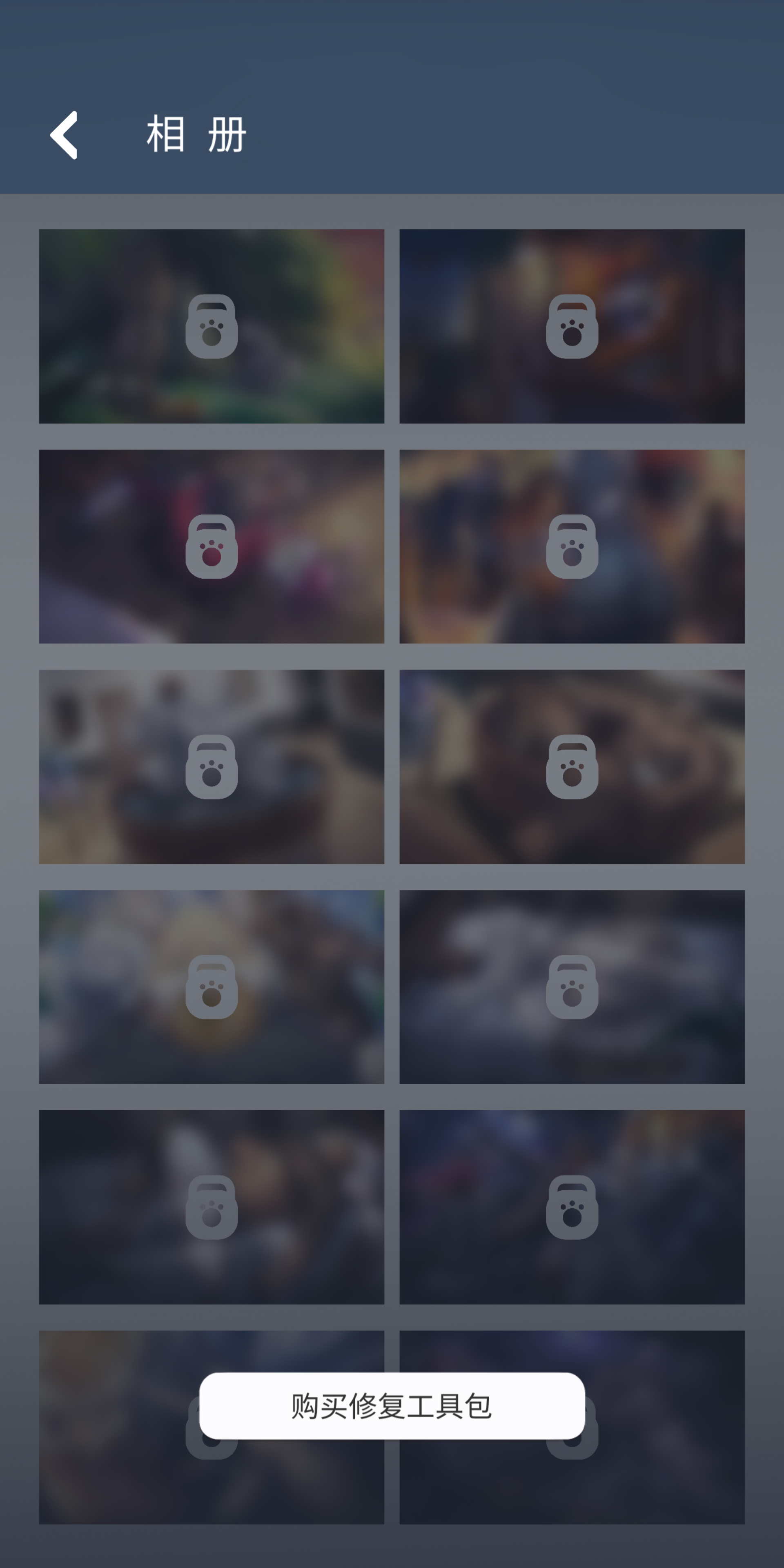
Task: Open the locked photo with green foliage
Action: (211, 326)
